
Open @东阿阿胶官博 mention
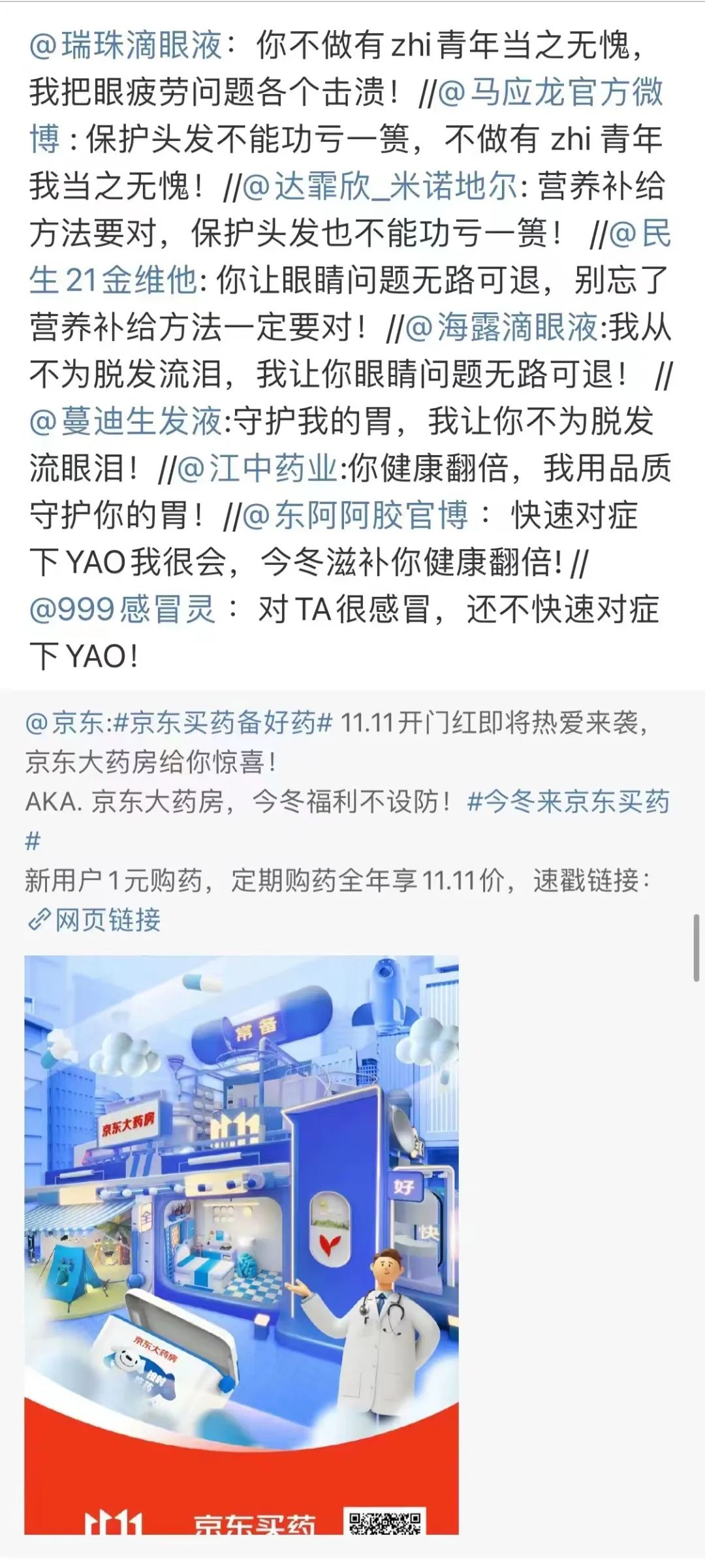pos(355,515)
